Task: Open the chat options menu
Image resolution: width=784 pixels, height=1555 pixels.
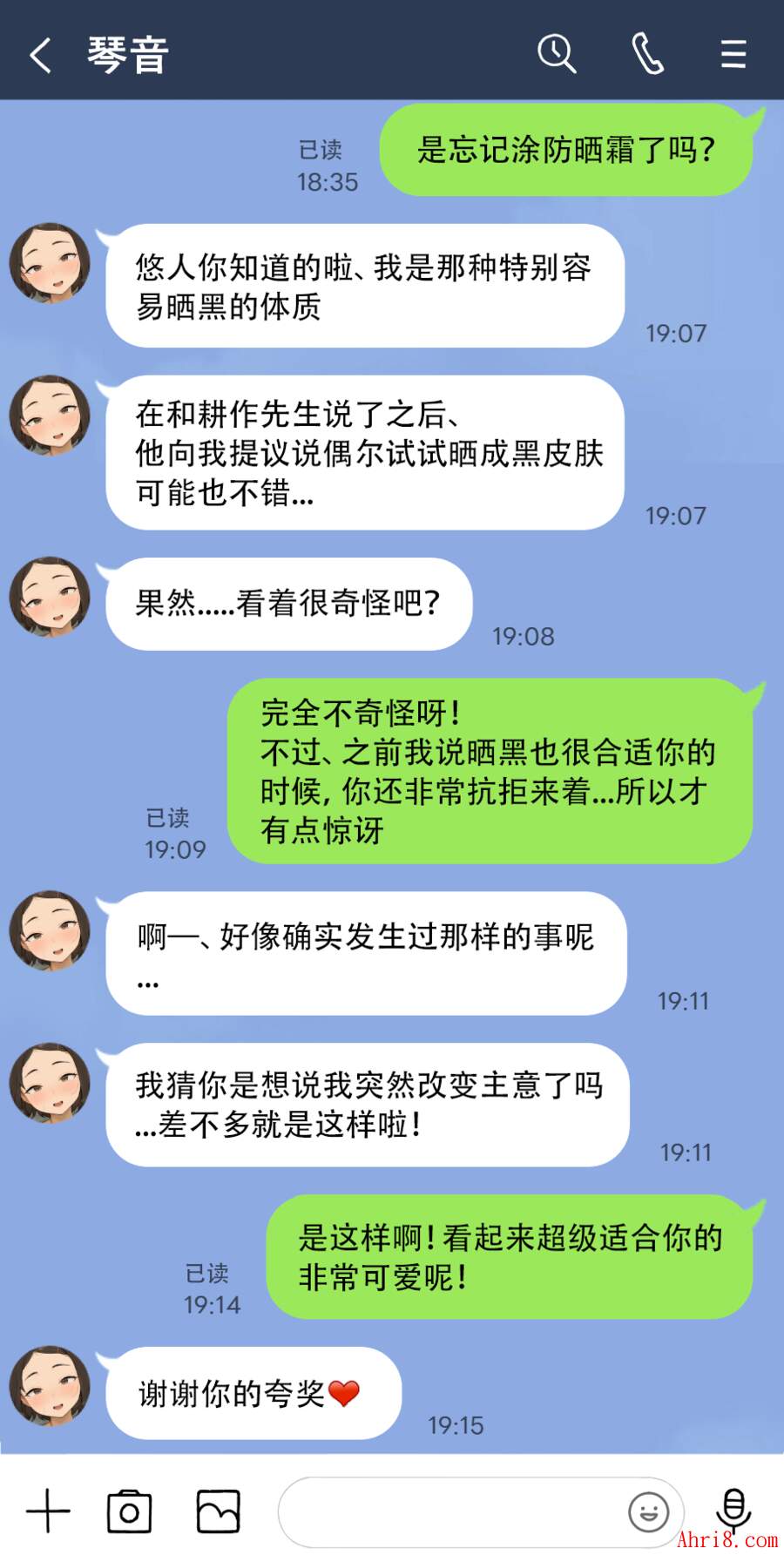Action: point(733,54)
